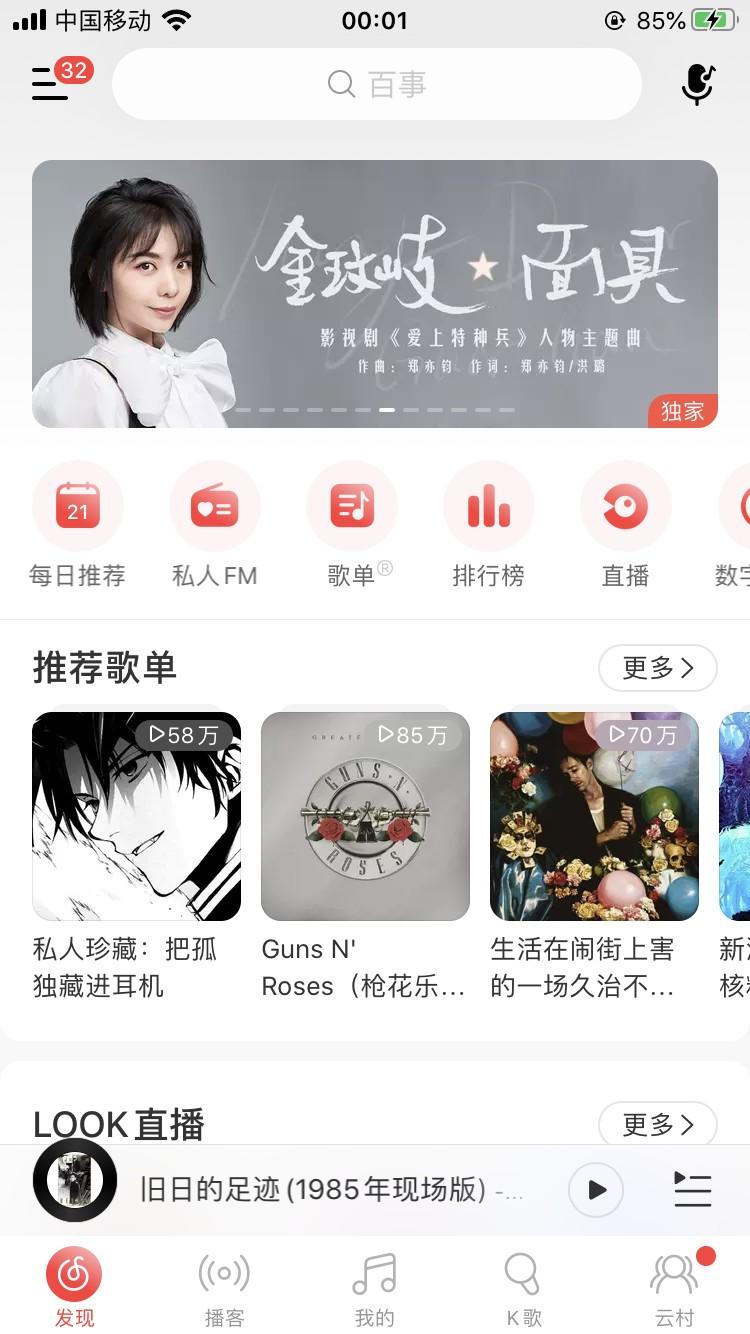
Task: Switch to the K歌 tab
Action: (524, 1289)
